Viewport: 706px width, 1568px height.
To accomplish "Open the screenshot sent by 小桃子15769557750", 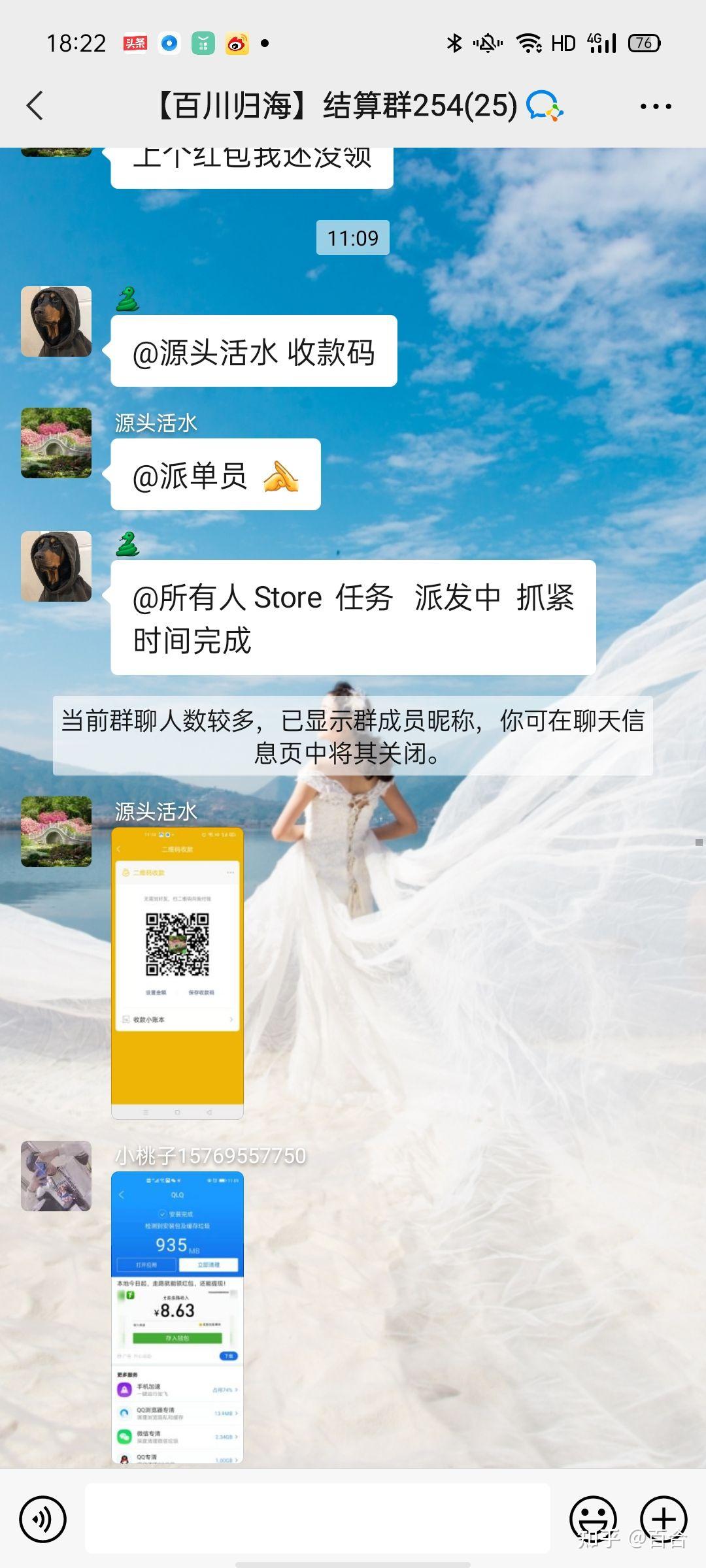I will coord(177,1318).
